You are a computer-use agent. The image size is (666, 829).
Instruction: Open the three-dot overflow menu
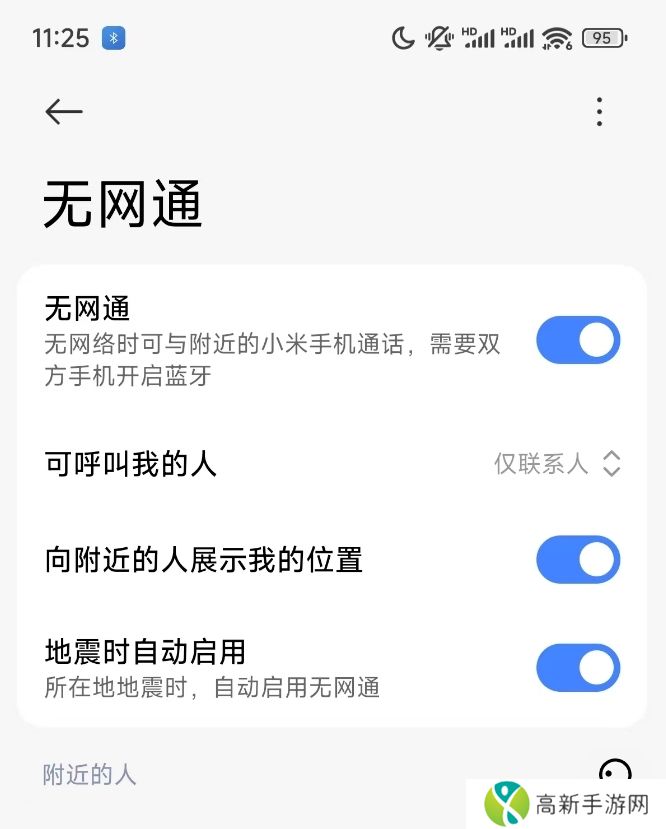point(599,112)
